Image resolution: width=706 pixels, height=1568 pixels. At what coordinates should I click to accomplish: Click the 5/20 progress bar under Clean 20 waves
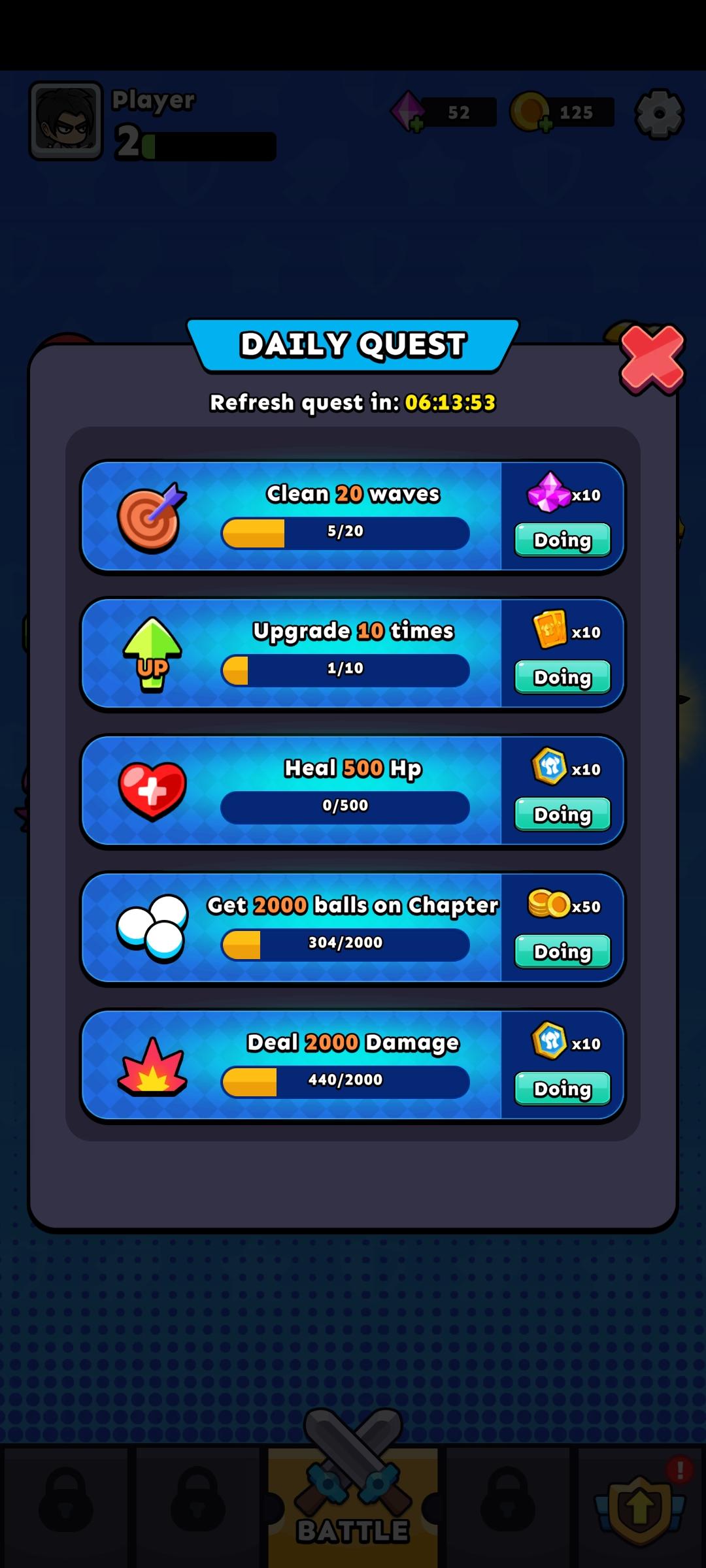[x=346, y=533]
